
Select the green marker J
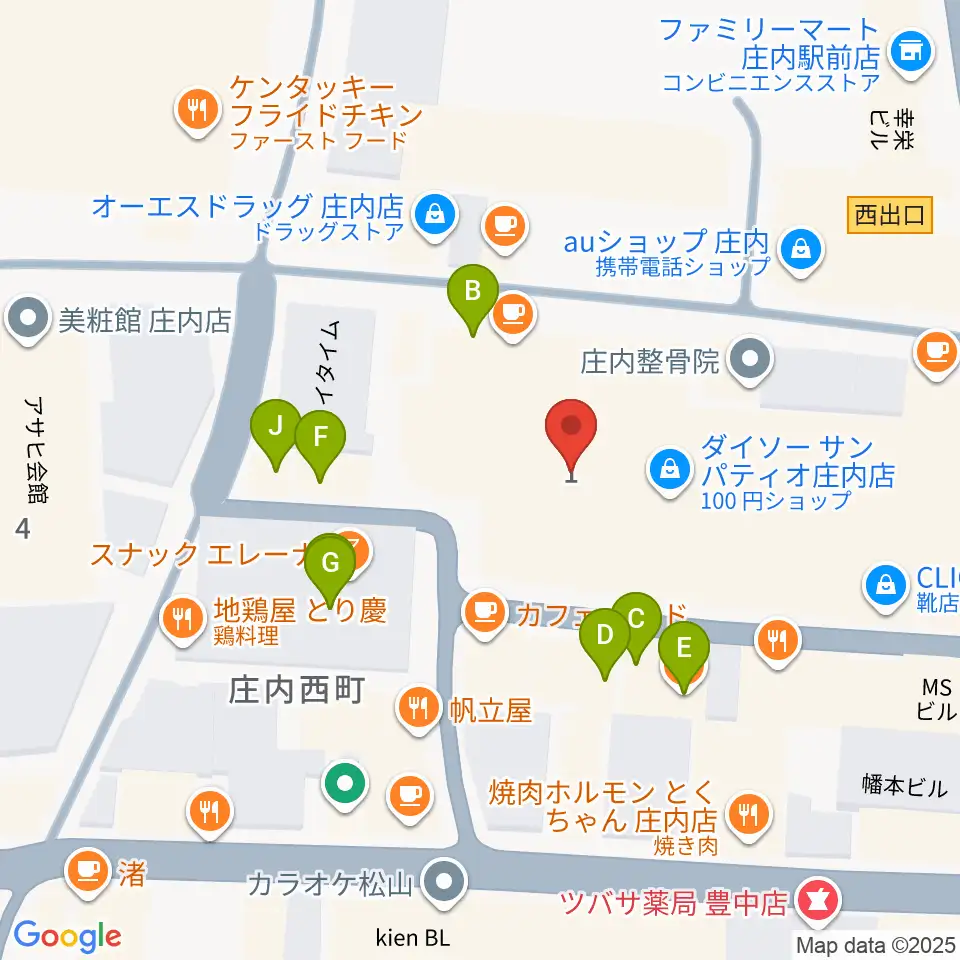(x=276, y=433)
